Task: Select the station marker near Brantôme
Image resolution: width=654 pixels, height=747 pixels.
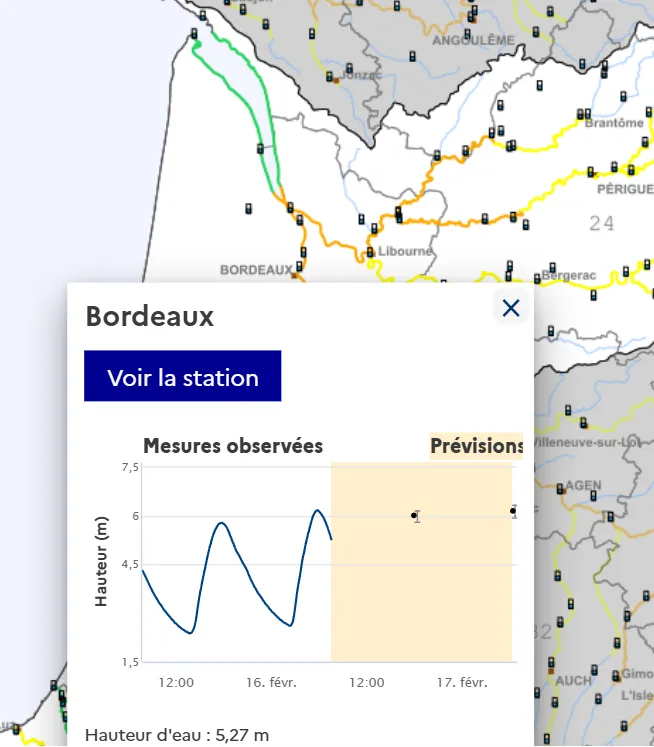Action: click(x=581, y=114)
